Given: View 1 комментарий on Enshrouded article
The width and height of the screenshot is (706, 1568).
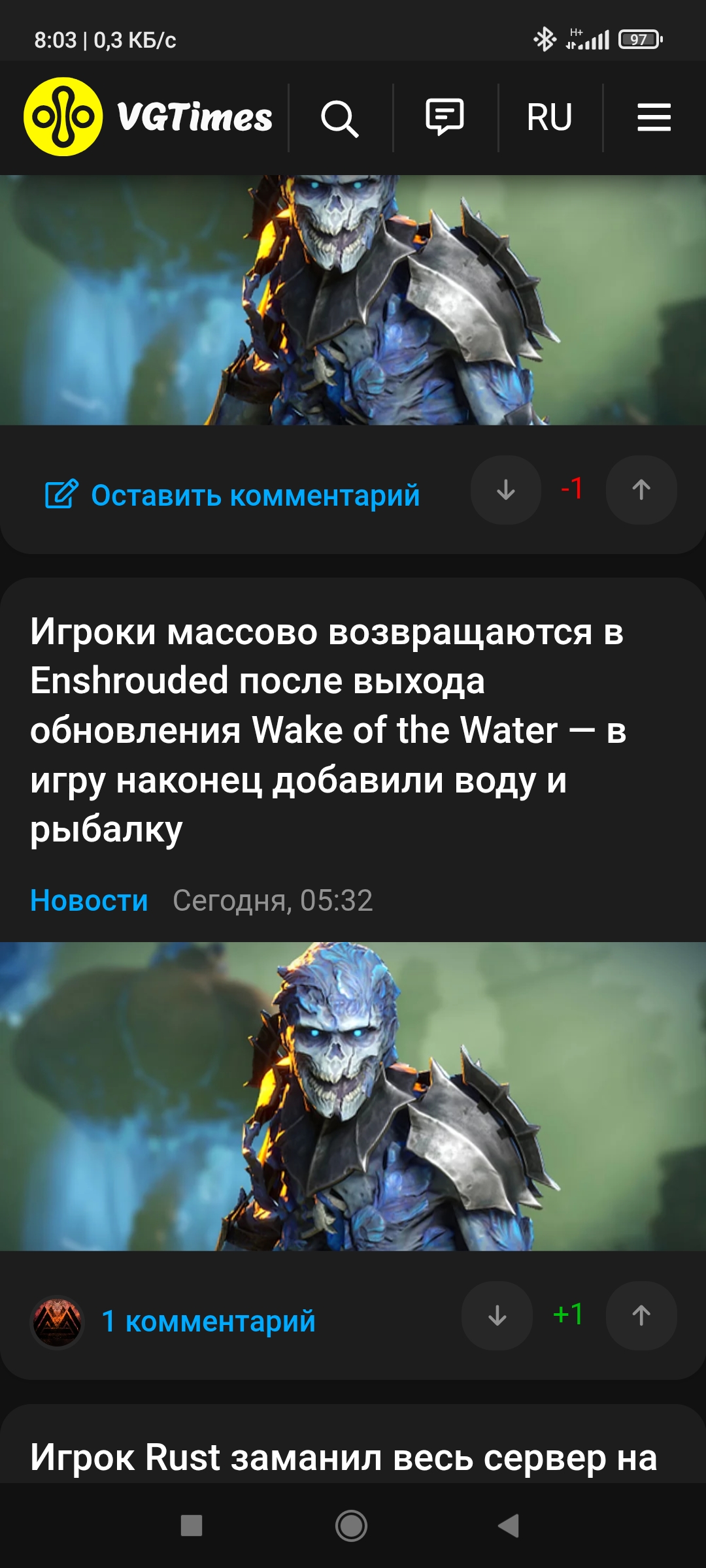Looking at the screenshot, I should (x=208, y=1321).
